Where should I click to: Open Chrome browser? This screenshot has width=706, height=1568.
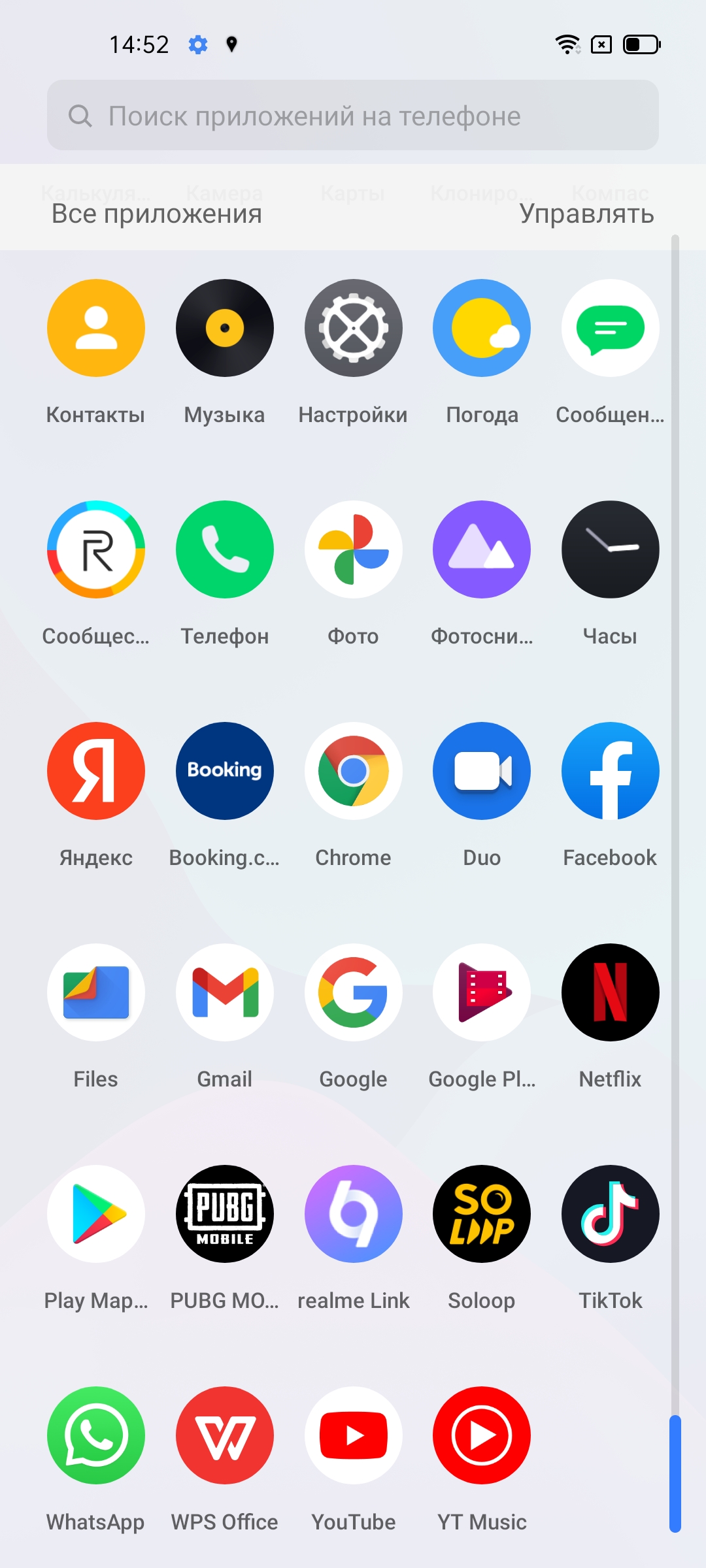pyautogui.click(x=353, y=771)
